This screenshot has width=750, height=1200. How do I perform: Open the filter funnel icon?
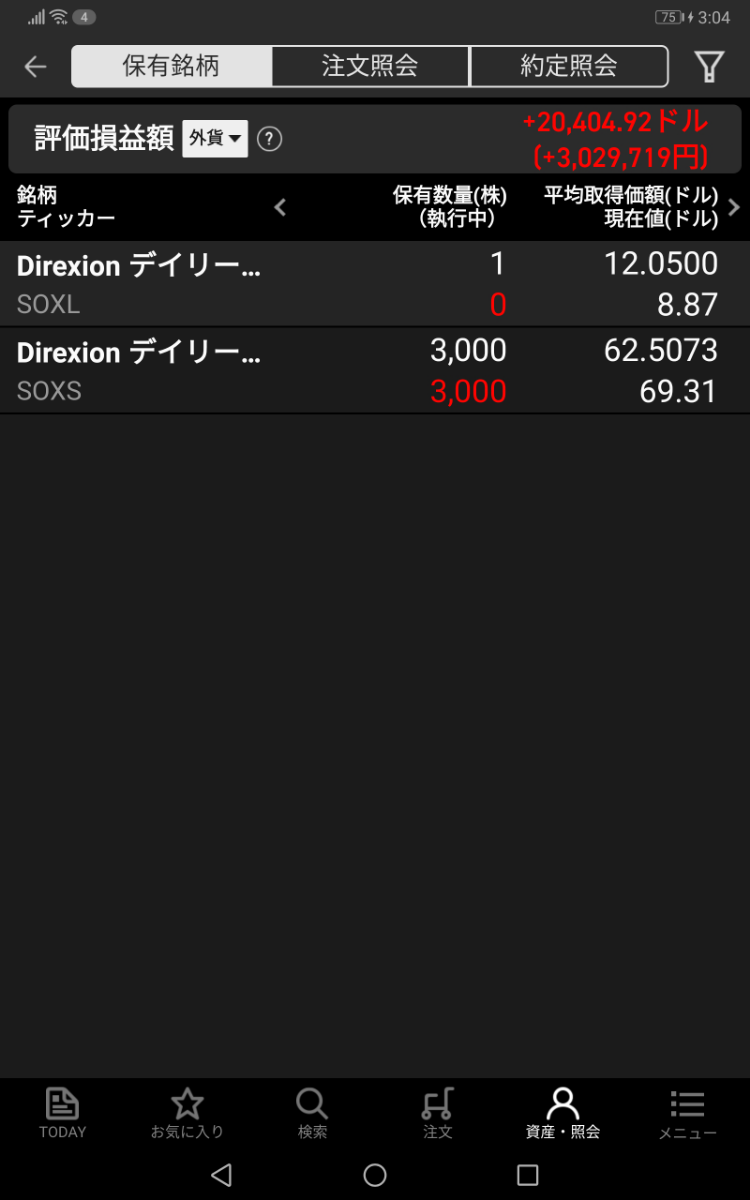[709, 67]
